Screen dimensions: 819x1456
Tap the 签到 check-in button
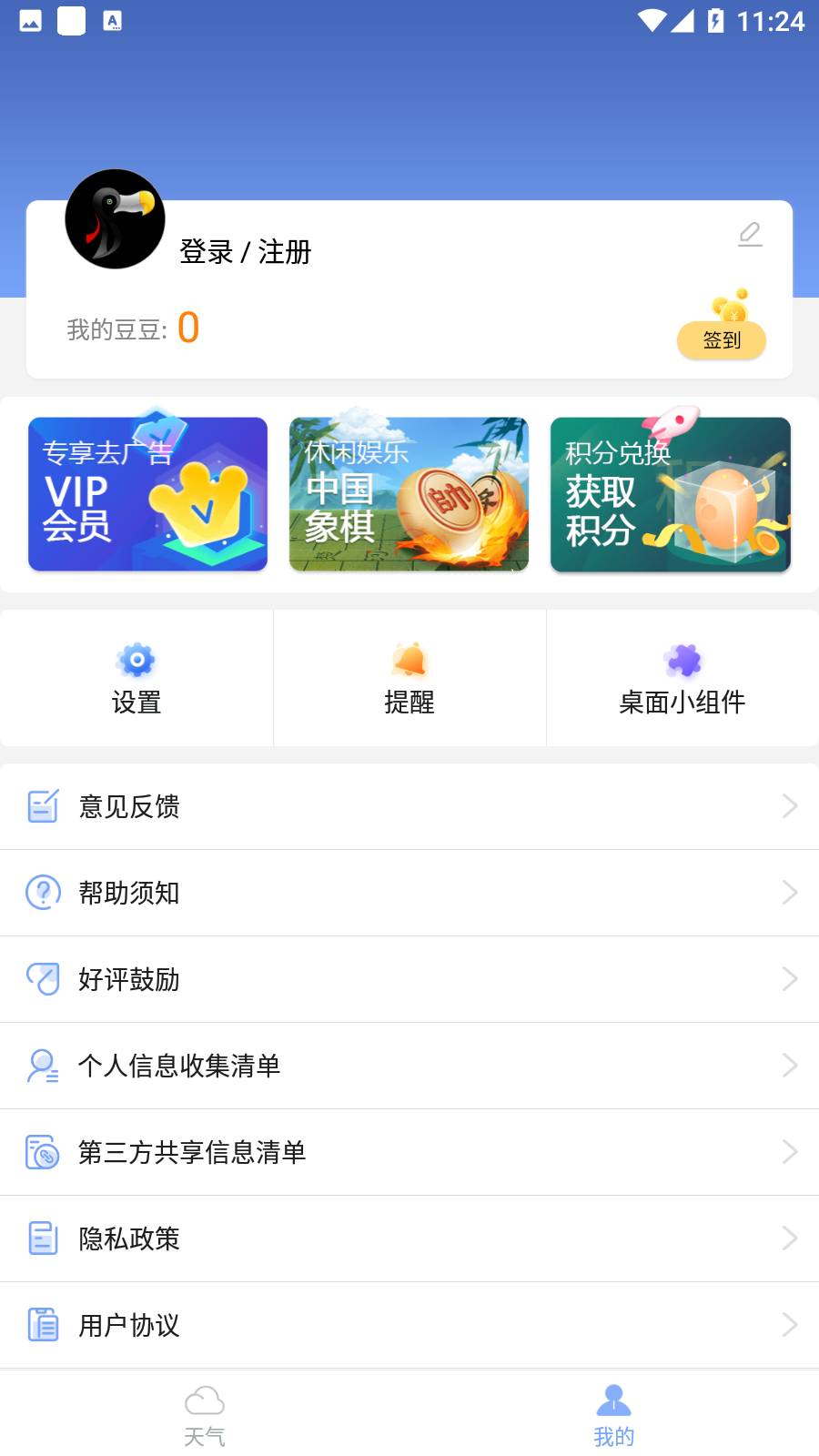722,340
